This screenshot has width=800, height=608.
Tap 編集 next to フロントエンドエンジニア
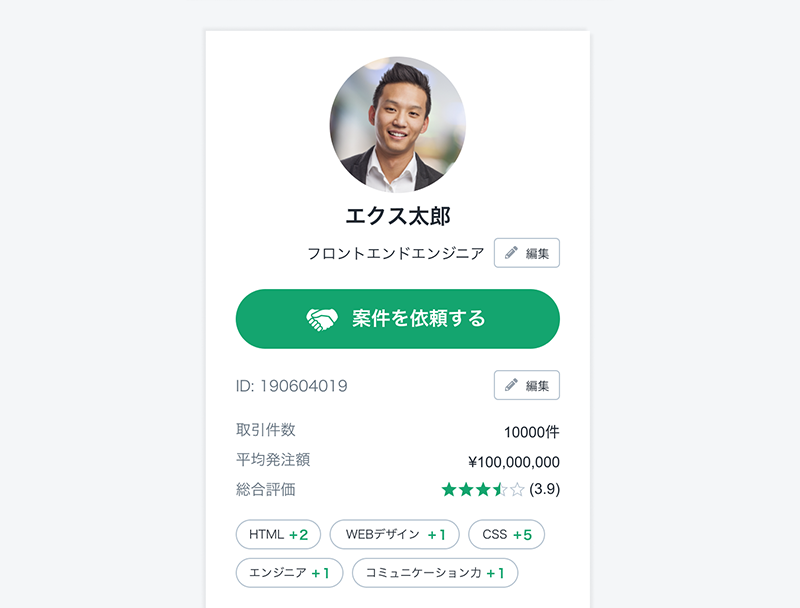tap(526, 253)
